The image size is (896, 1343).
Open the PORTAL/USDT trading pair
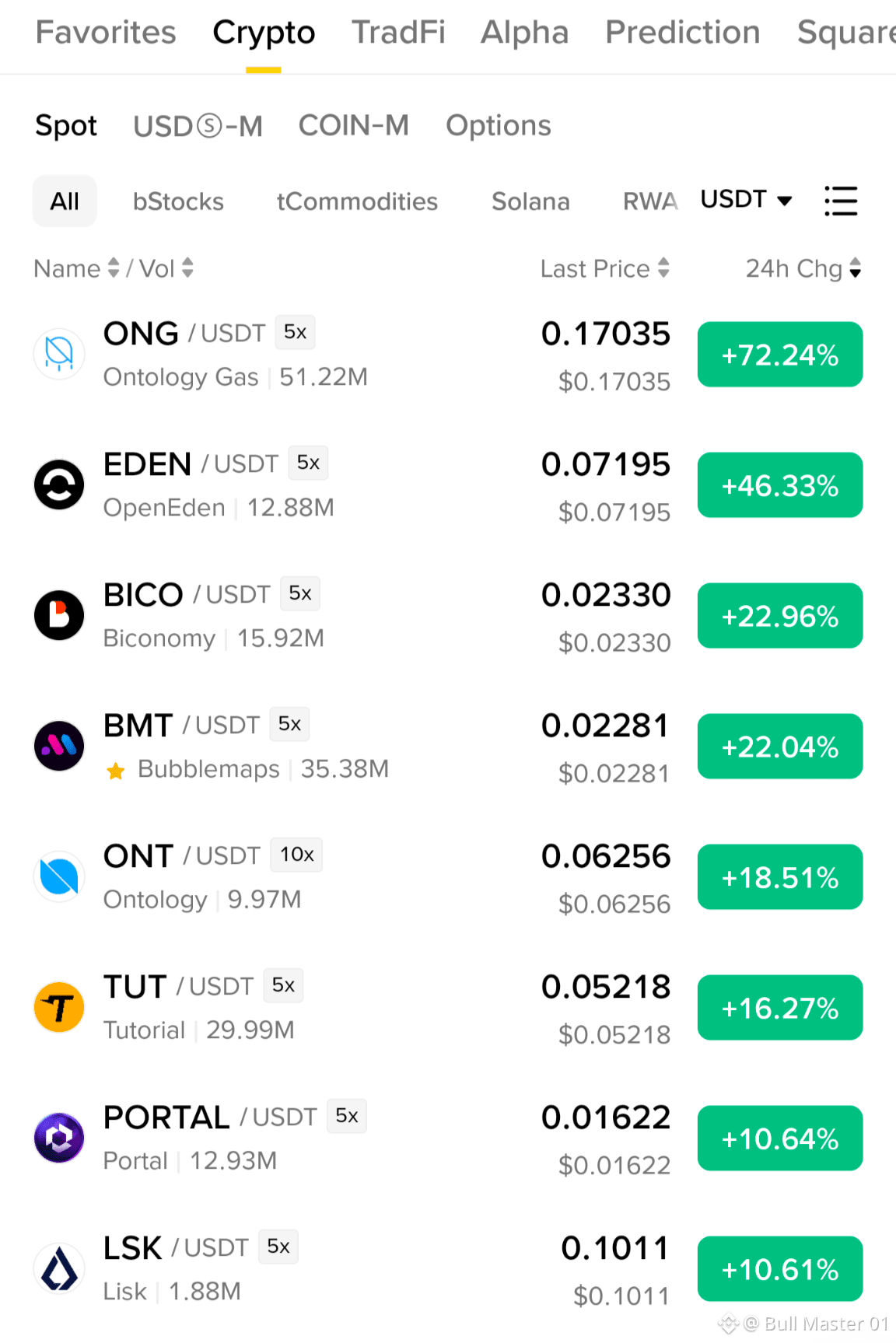point(448,1138)
